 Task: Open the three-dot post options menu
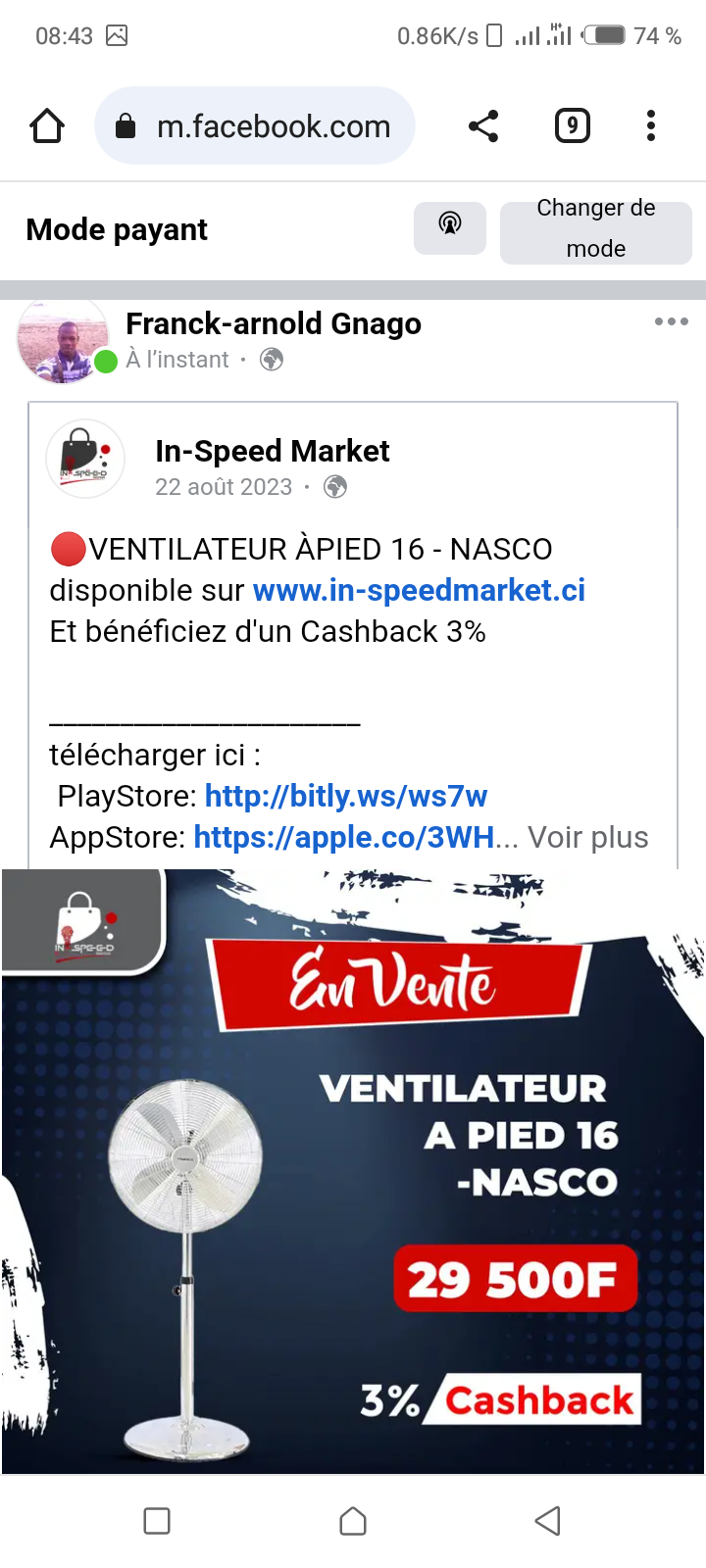(x=671, y=321)
